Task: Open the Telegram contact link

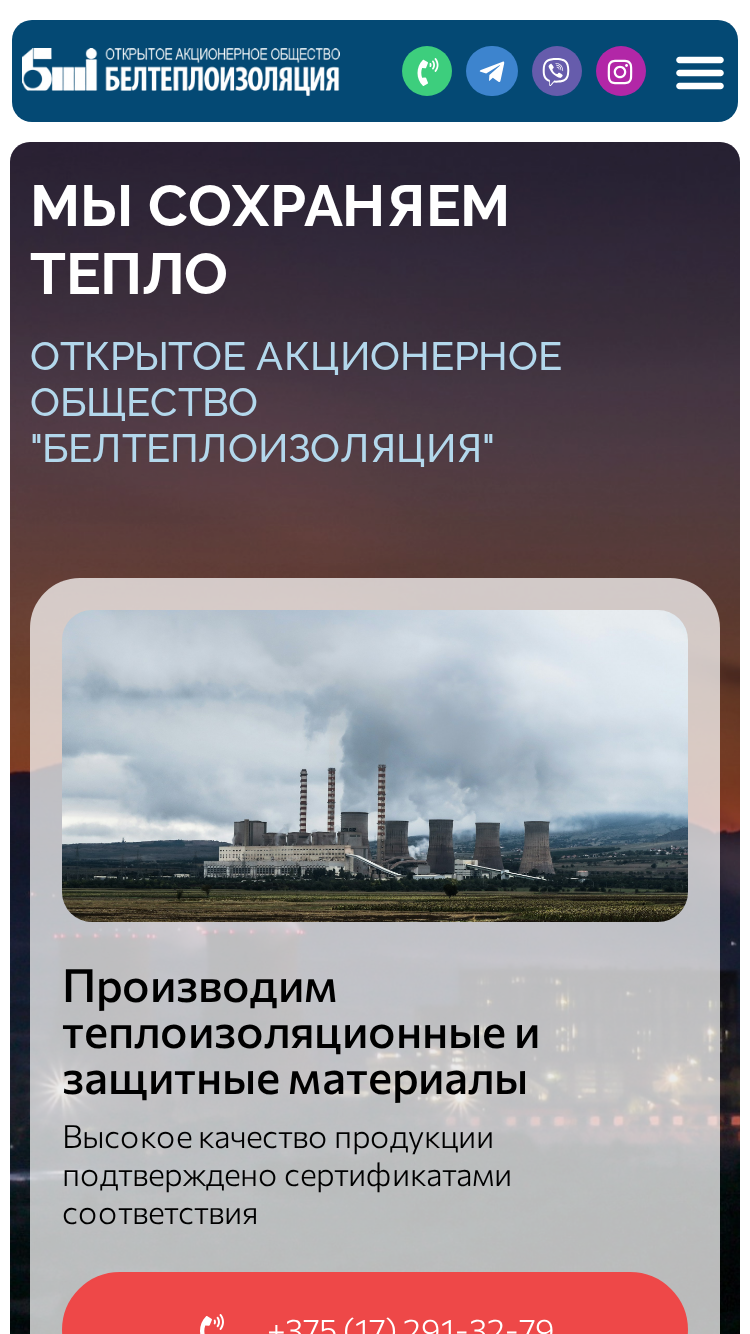Action: coord(492,71)
